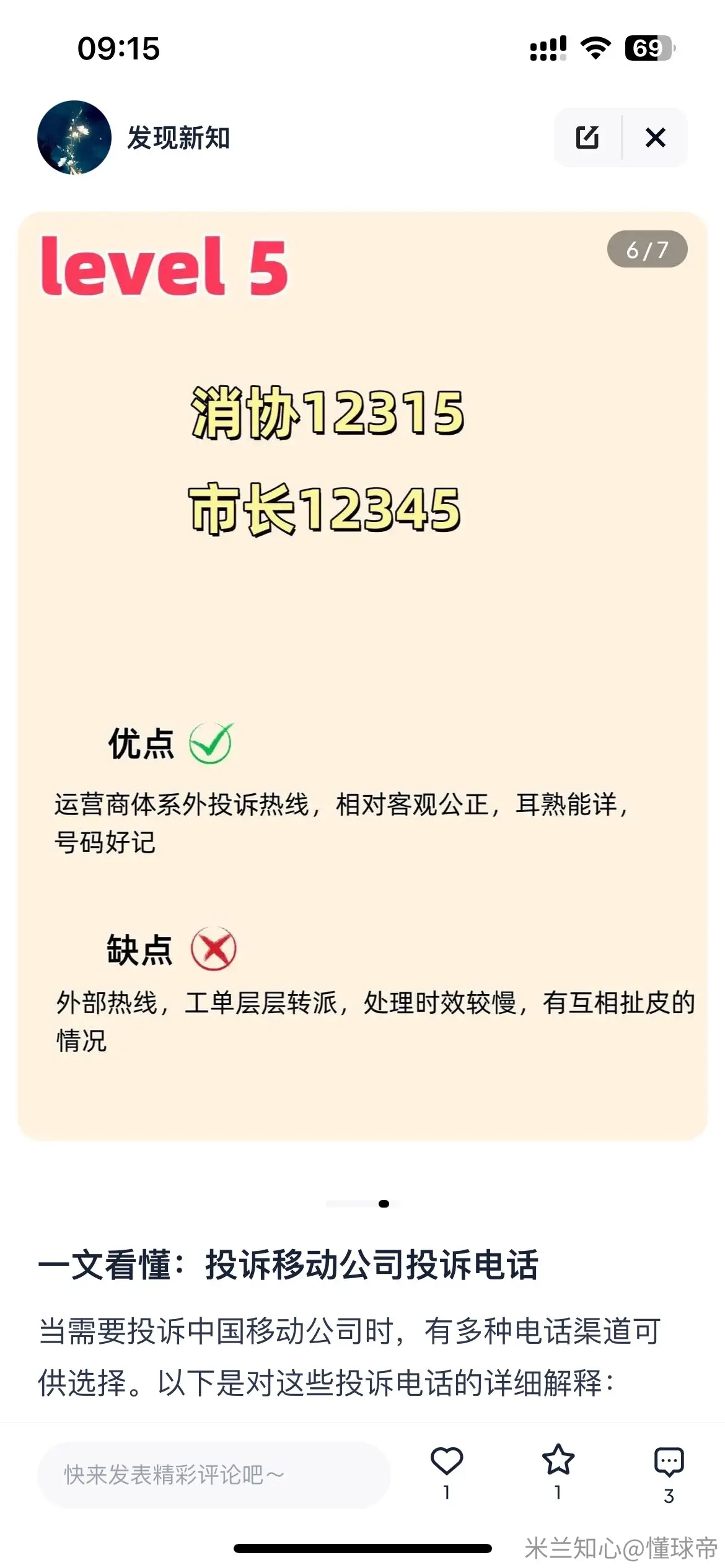The image size is (725, 1568).
Task: Tap the comment field 快来发表精彩评论吧
Action: [x=214, y=1474]
